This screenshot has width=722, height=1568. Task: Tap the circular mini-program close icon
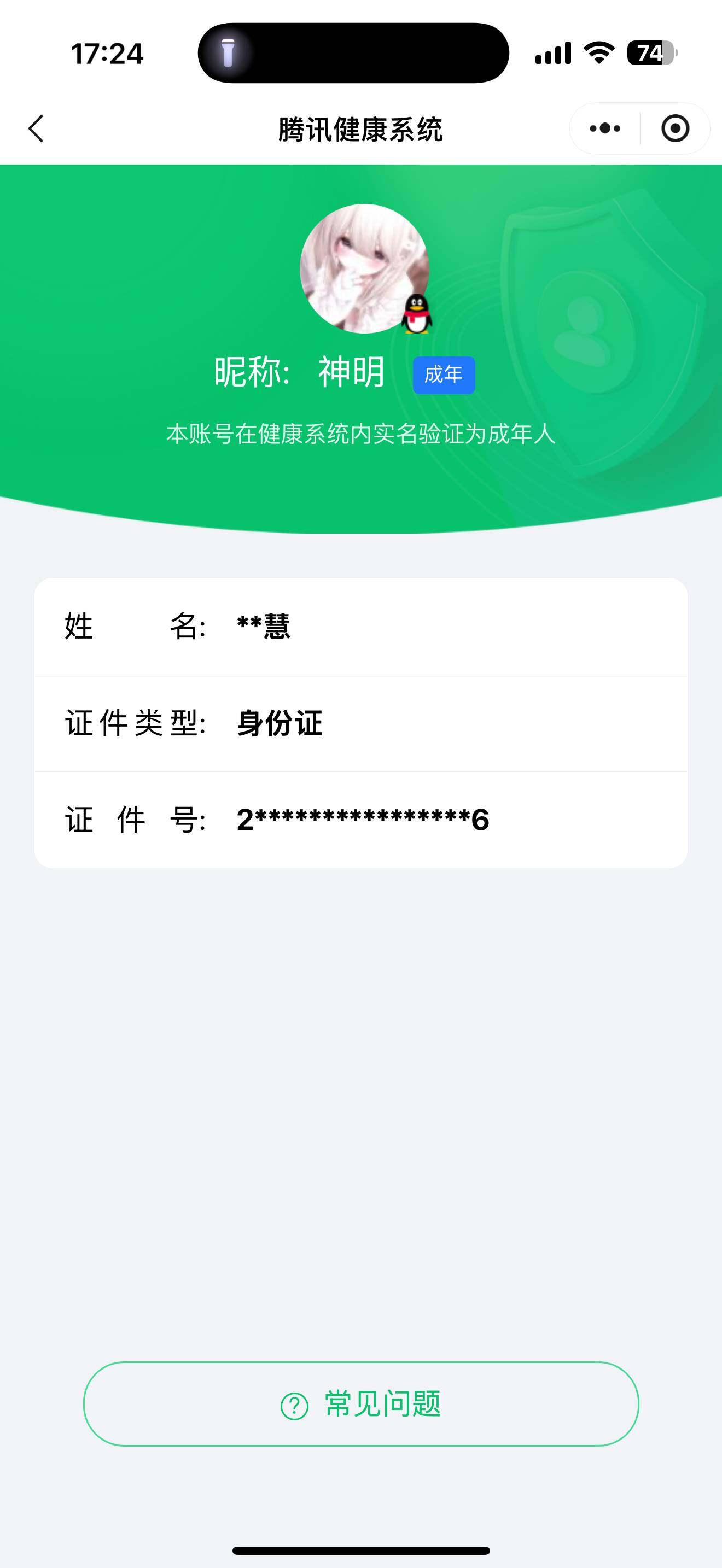pos(676,128)
